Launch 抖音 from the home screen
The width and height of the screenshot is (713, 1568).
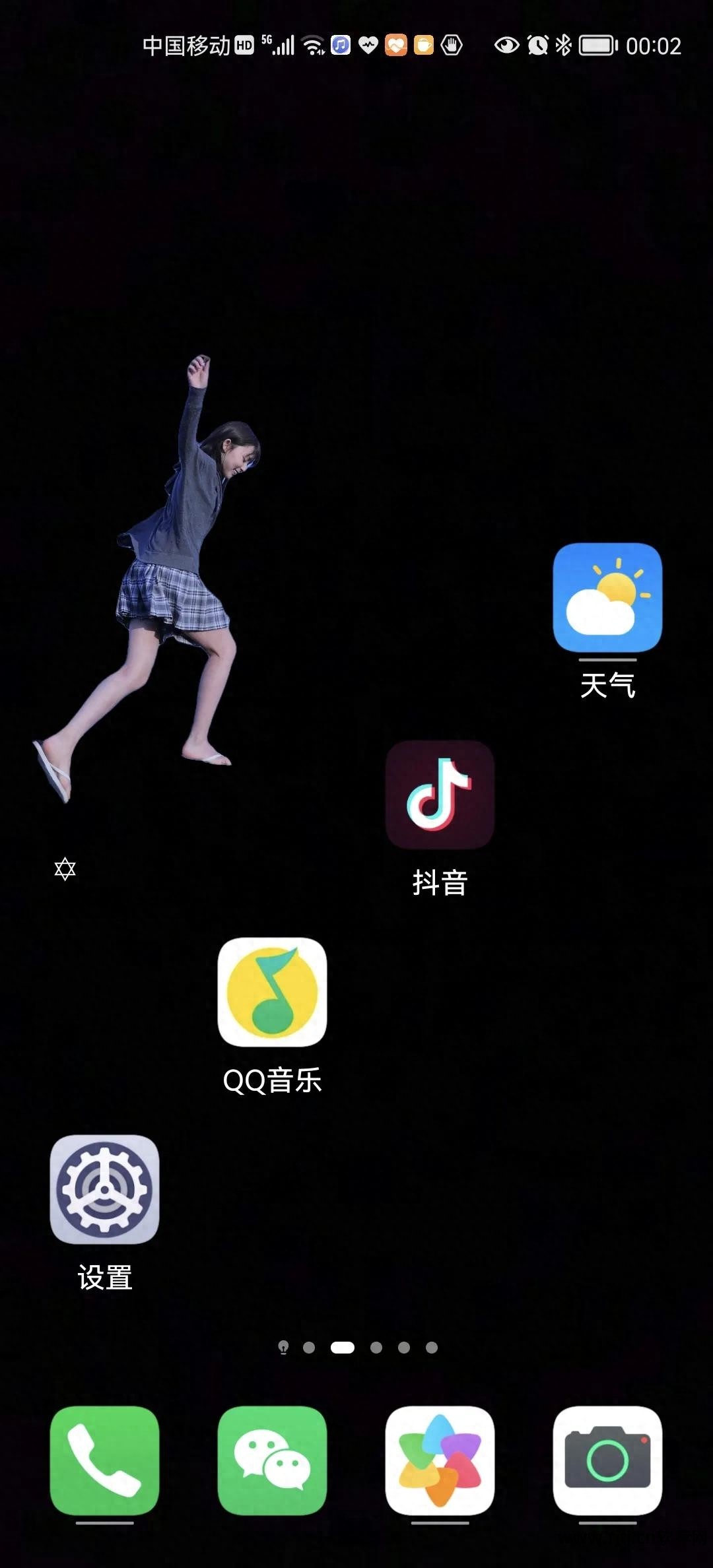[x=440, y=795]
